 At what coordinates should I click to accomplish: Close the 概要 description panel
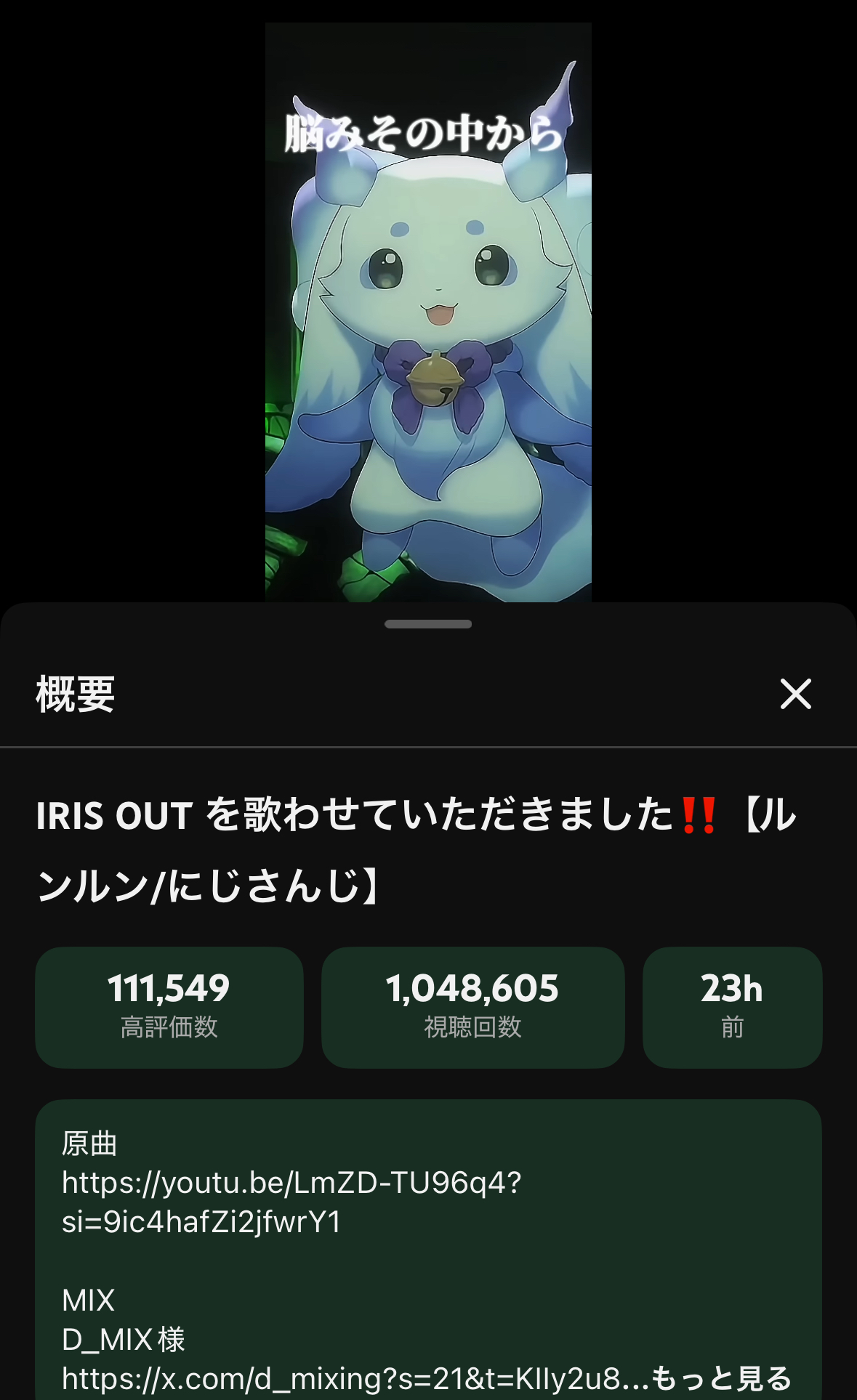click(795, 694)
